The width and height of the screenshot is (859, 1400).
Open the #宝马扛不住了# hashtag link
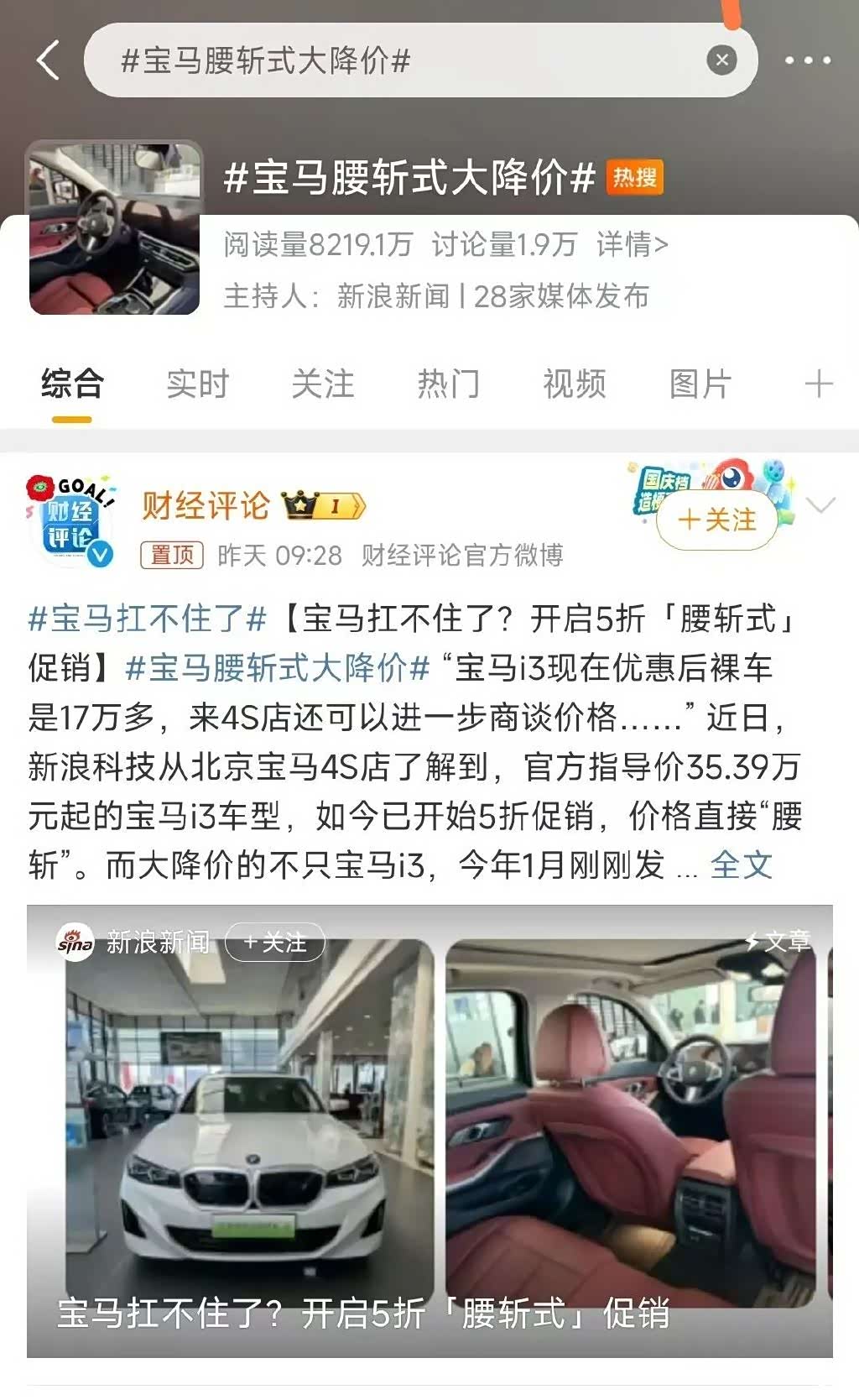[x=147, y=619]
